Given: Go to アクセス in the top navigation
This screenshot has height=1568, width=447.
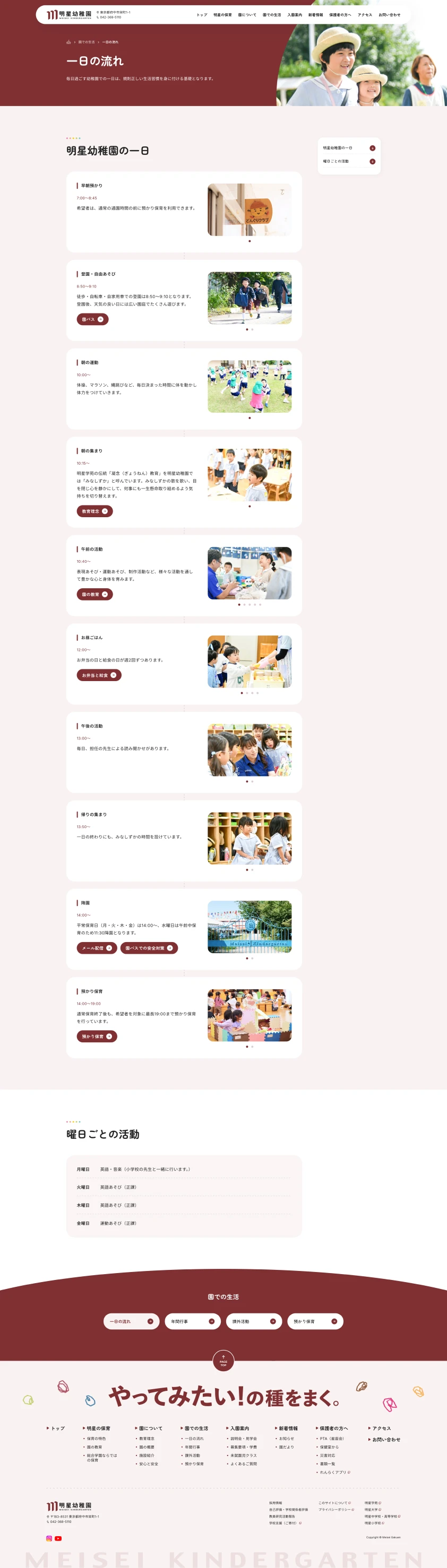Looking at the screenshot, I should [365, 15].
